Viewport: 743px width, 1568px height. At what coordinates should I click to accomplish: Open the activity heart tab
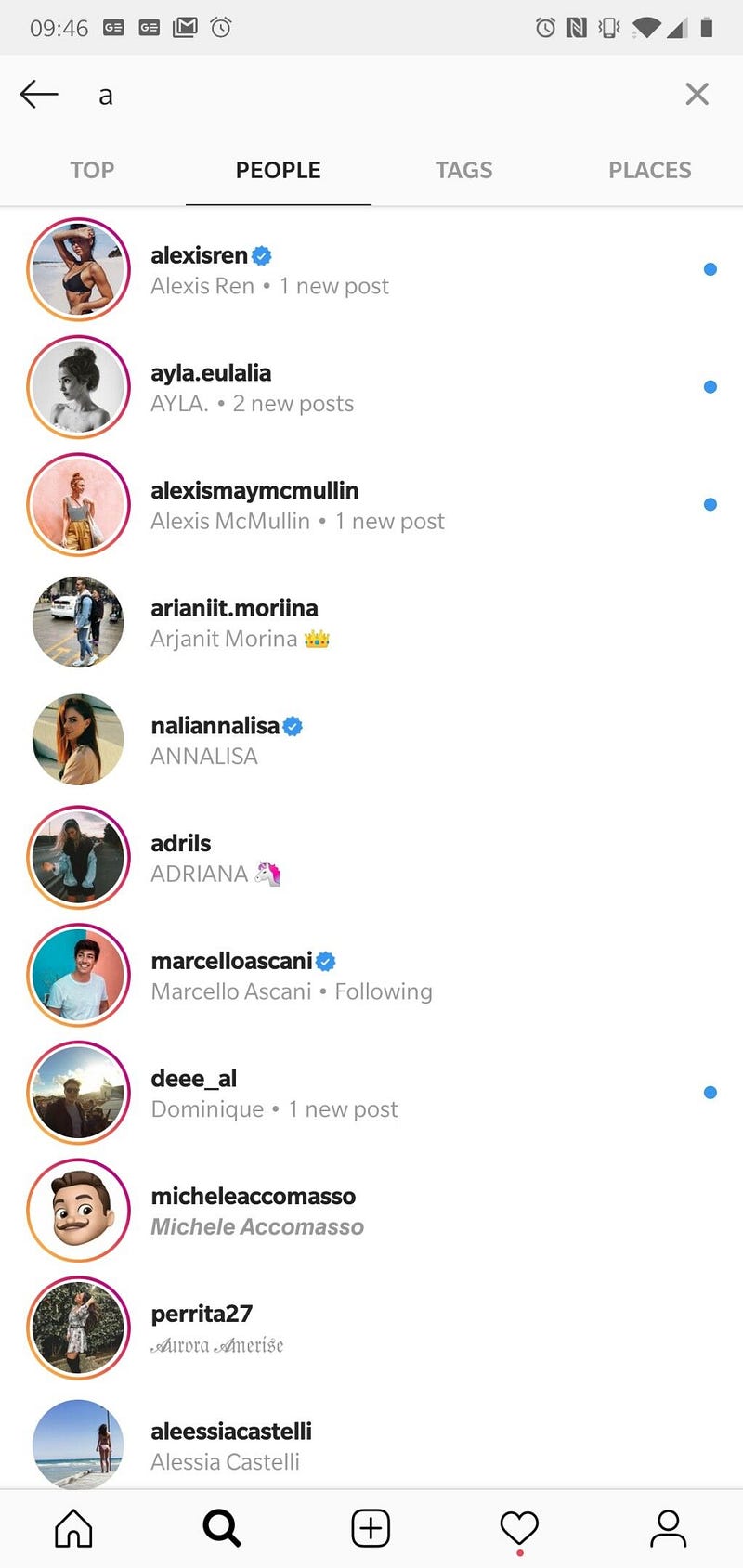click(x=519, y=1528)
